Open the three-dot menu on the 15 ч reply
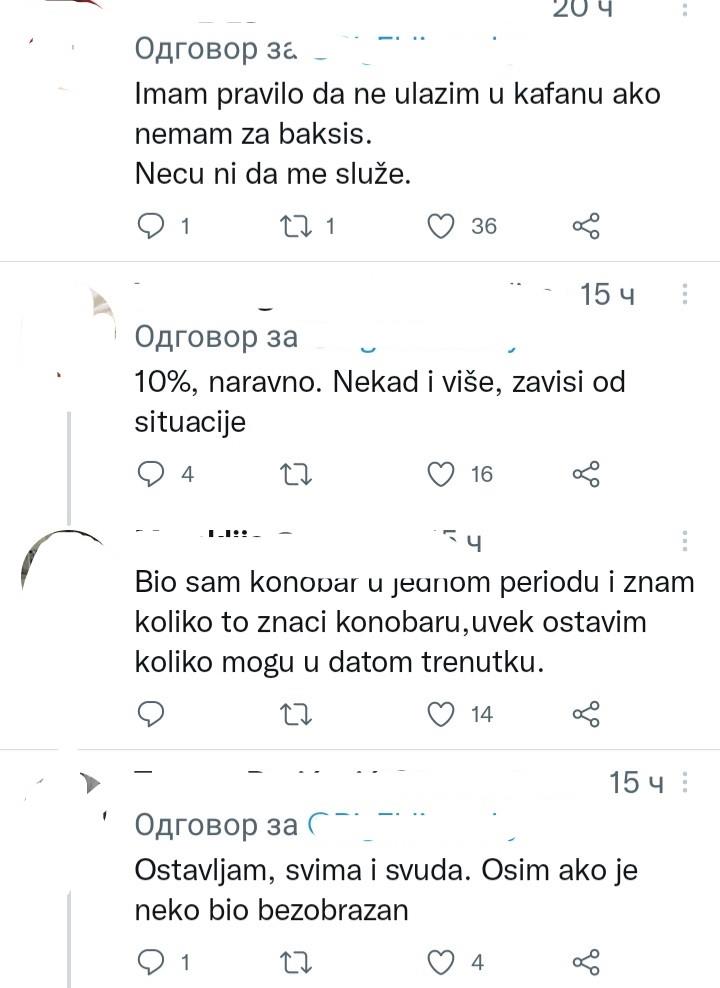The width and height of the screenshot is (720, 988). coord(684,295)
